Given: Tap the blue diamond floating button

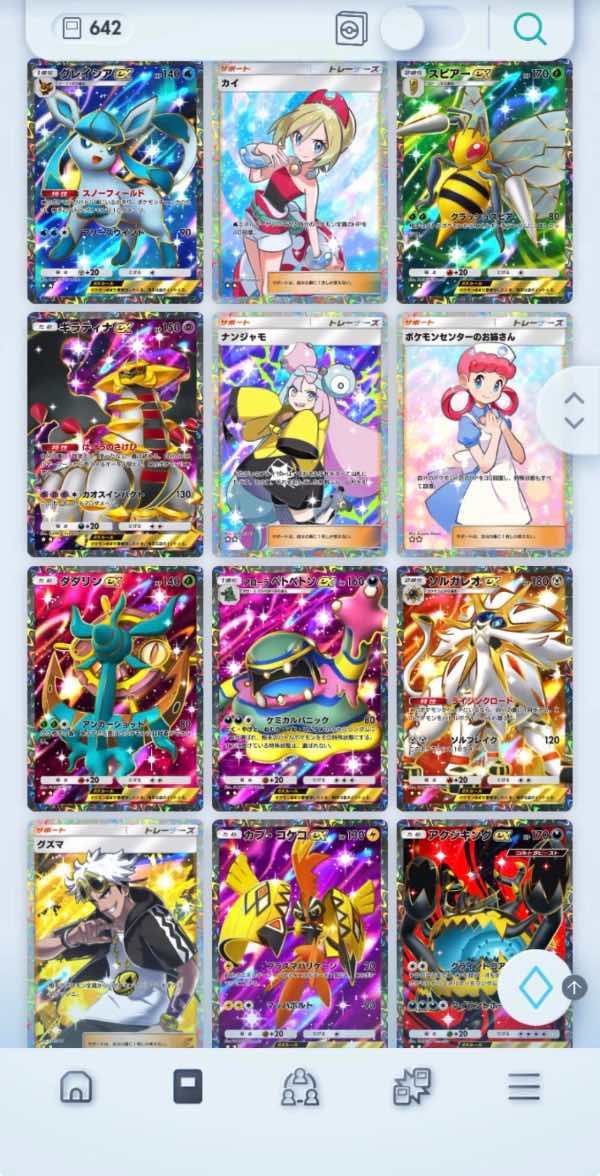Looking at the screenshot, I should click(536, 987).
